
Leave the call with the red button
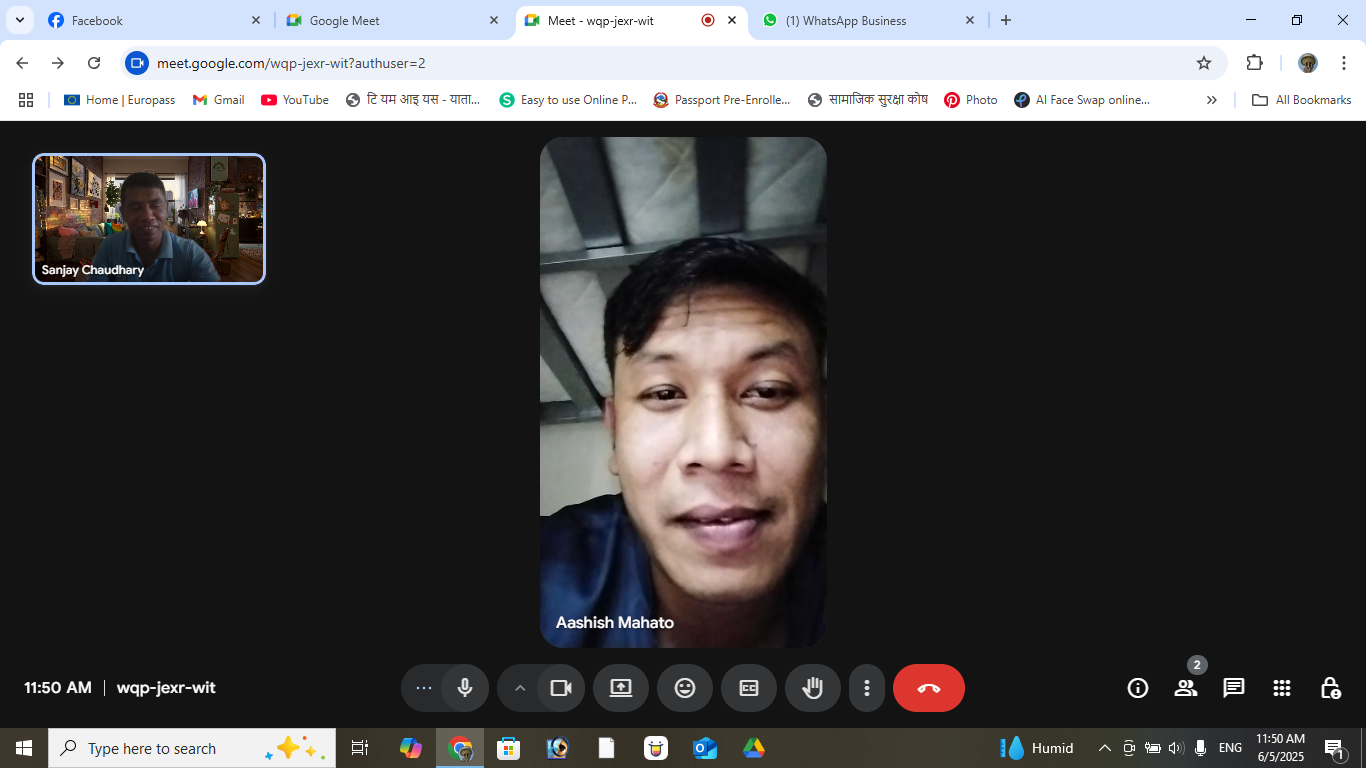pyautogui.click(x=929, y=688)
